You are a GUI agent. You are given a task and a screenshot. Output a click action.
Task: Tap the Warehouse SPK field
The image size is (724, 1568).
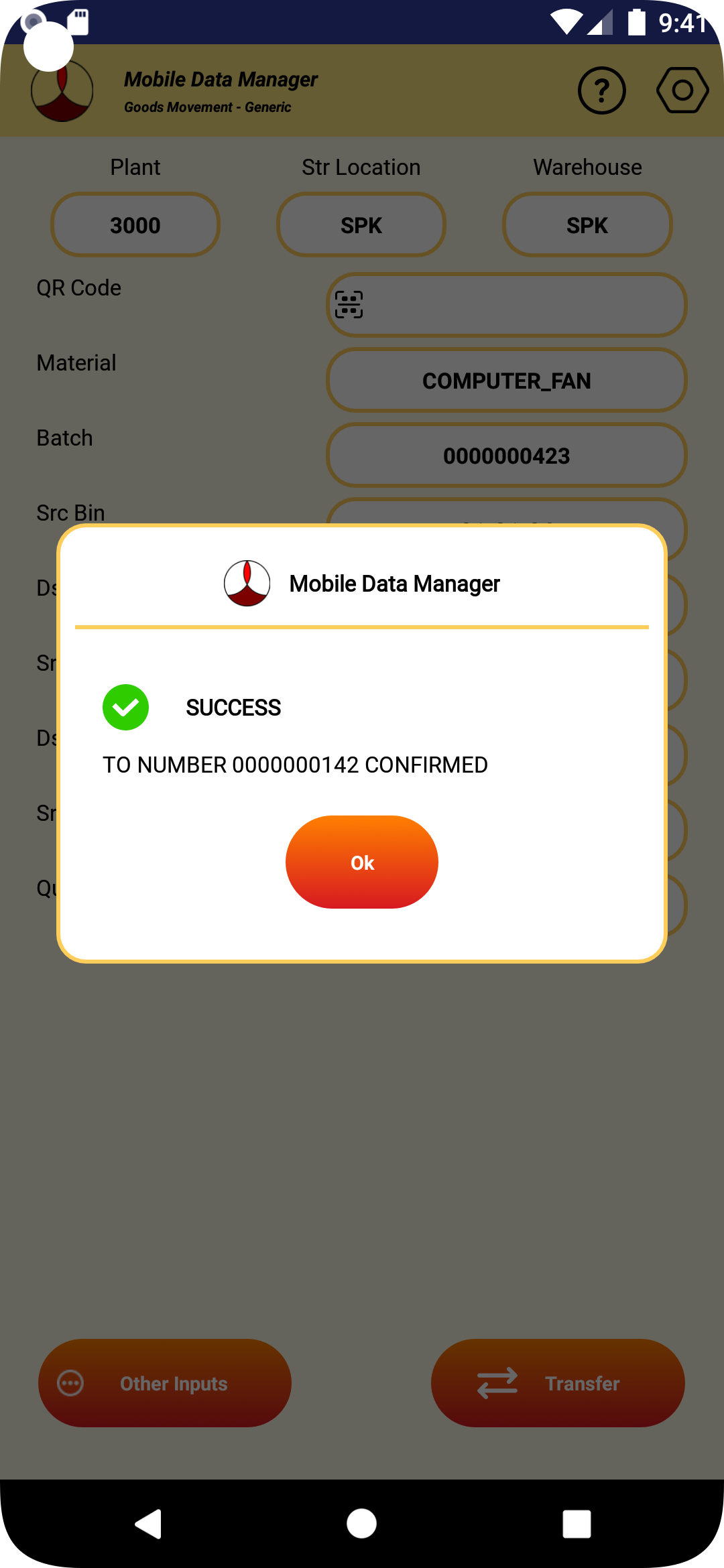pos(587,225)
